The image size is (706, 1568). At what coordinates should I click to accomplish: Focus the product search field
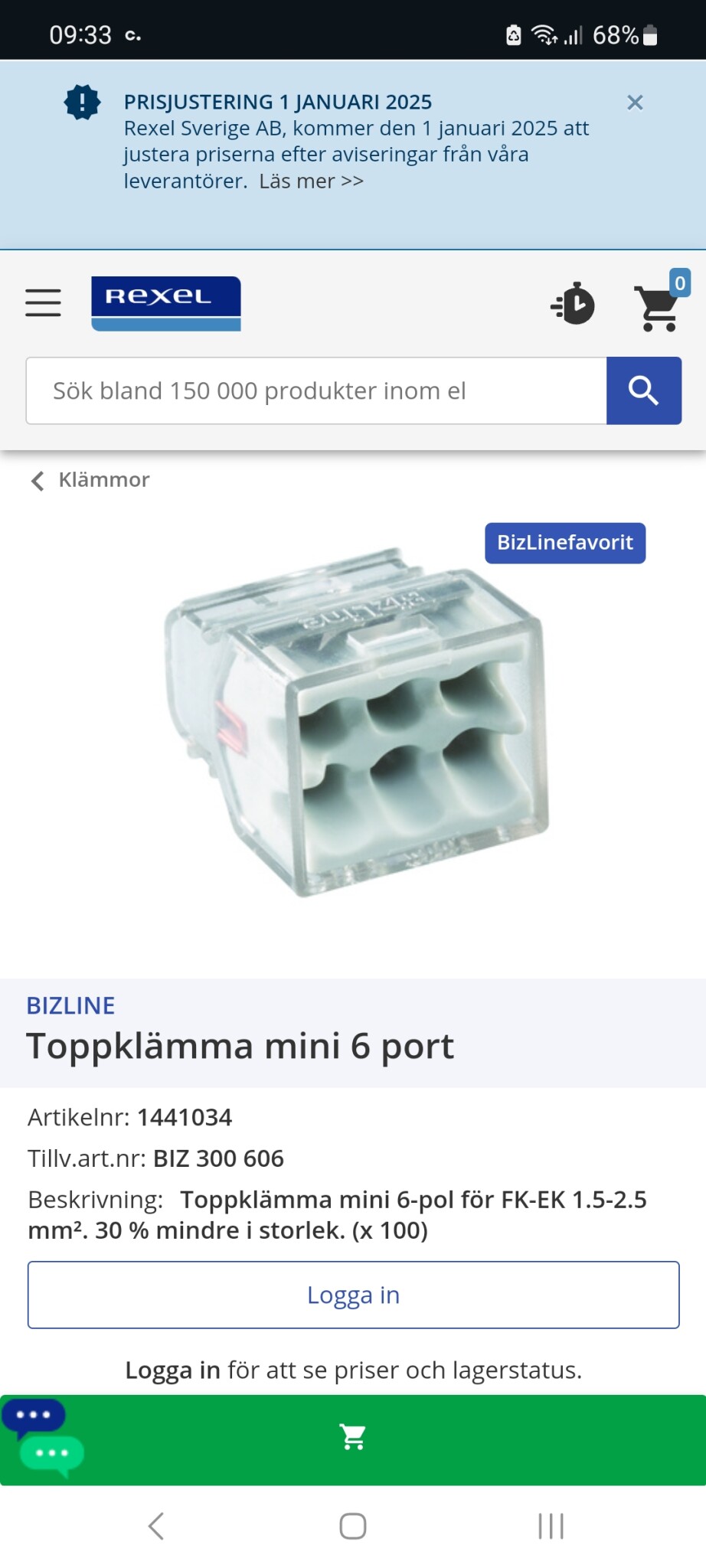(x=316, y=390)
